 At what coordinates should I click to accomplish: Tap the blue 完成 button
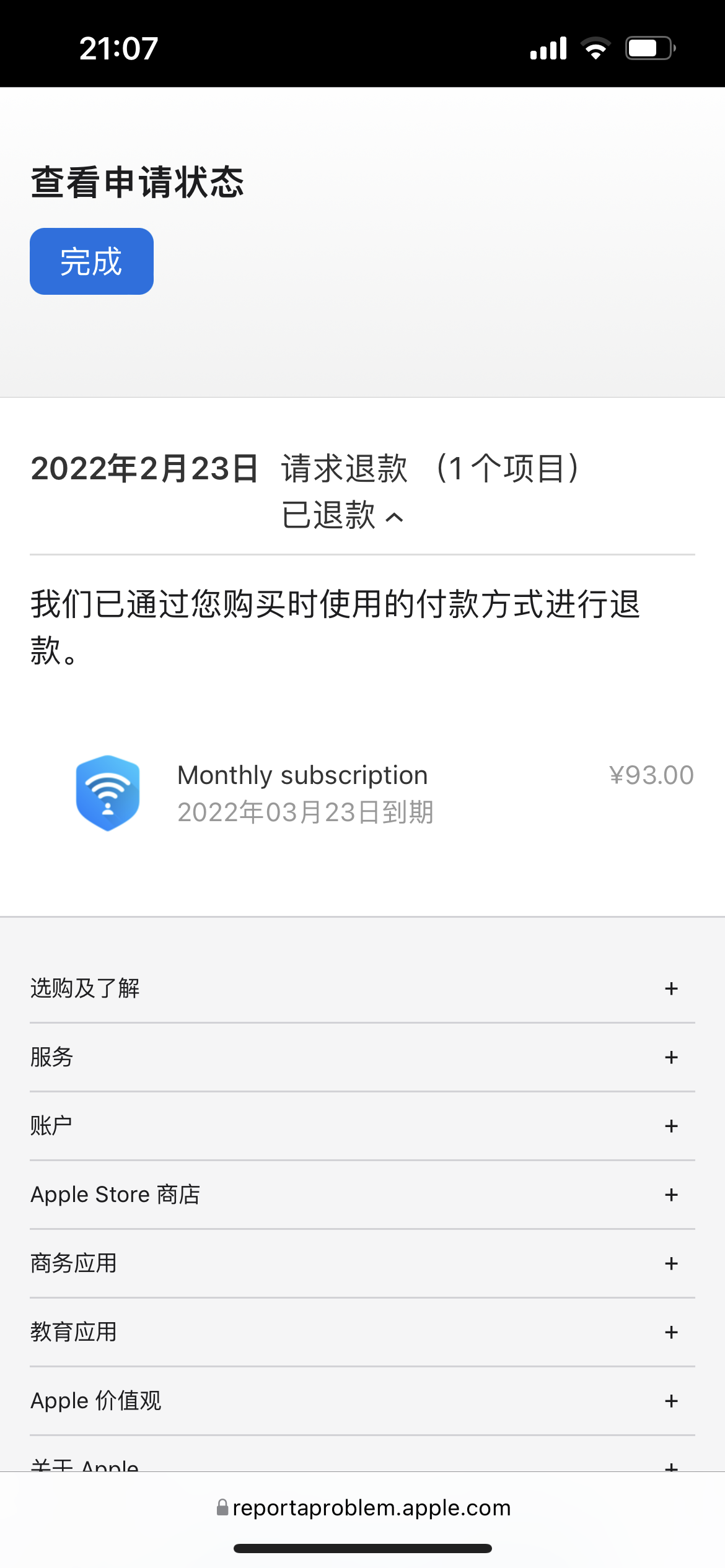tap(92, 261)
